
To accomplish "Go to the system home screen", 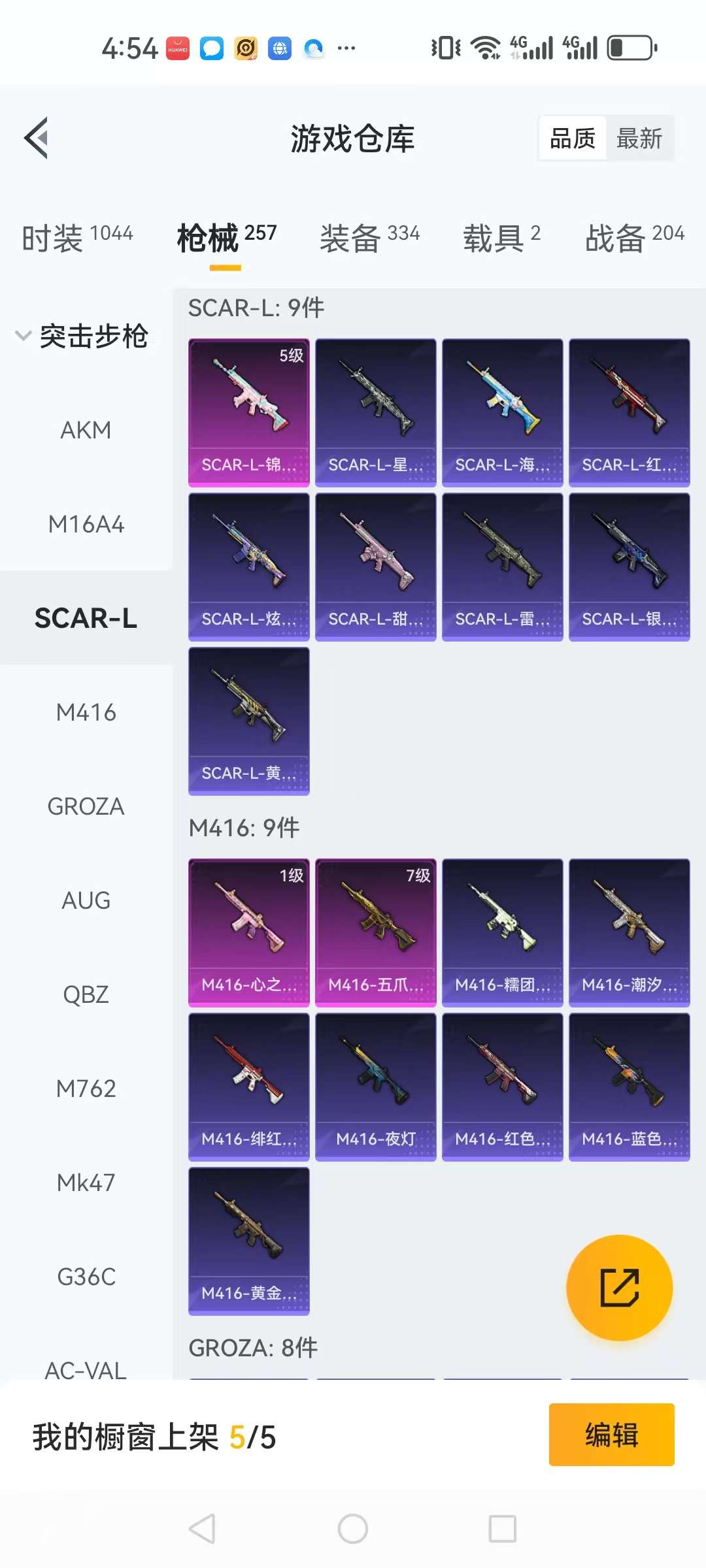I will pos(352,1529).
